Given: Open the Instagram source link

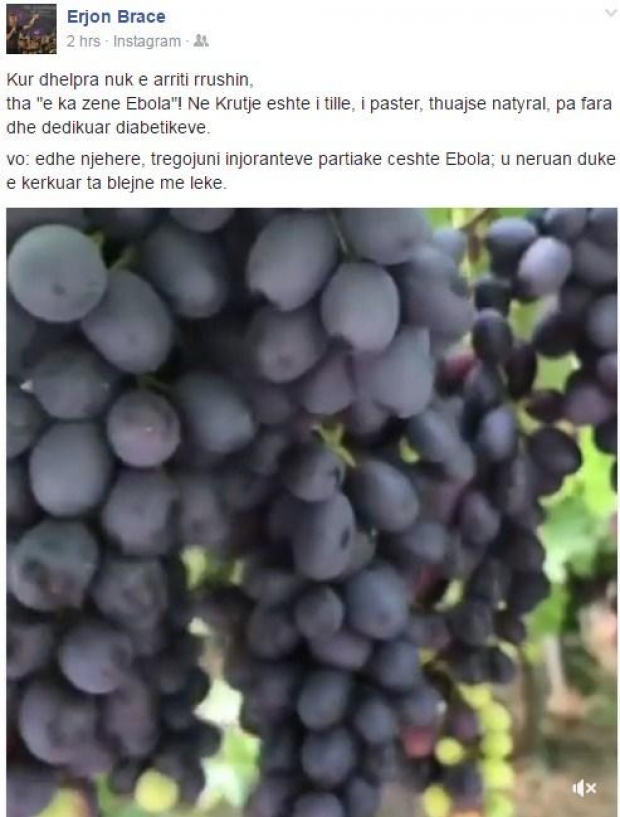Looking at the screenshot, I should coord(147,41).
